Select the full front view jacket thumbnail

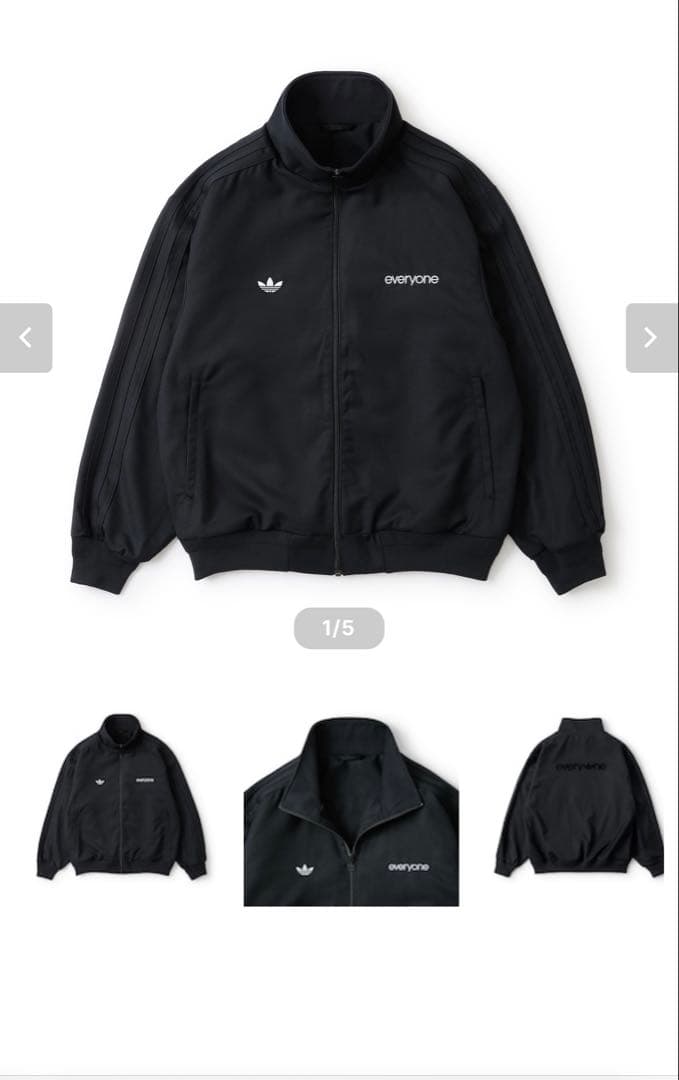click(122, 797)
